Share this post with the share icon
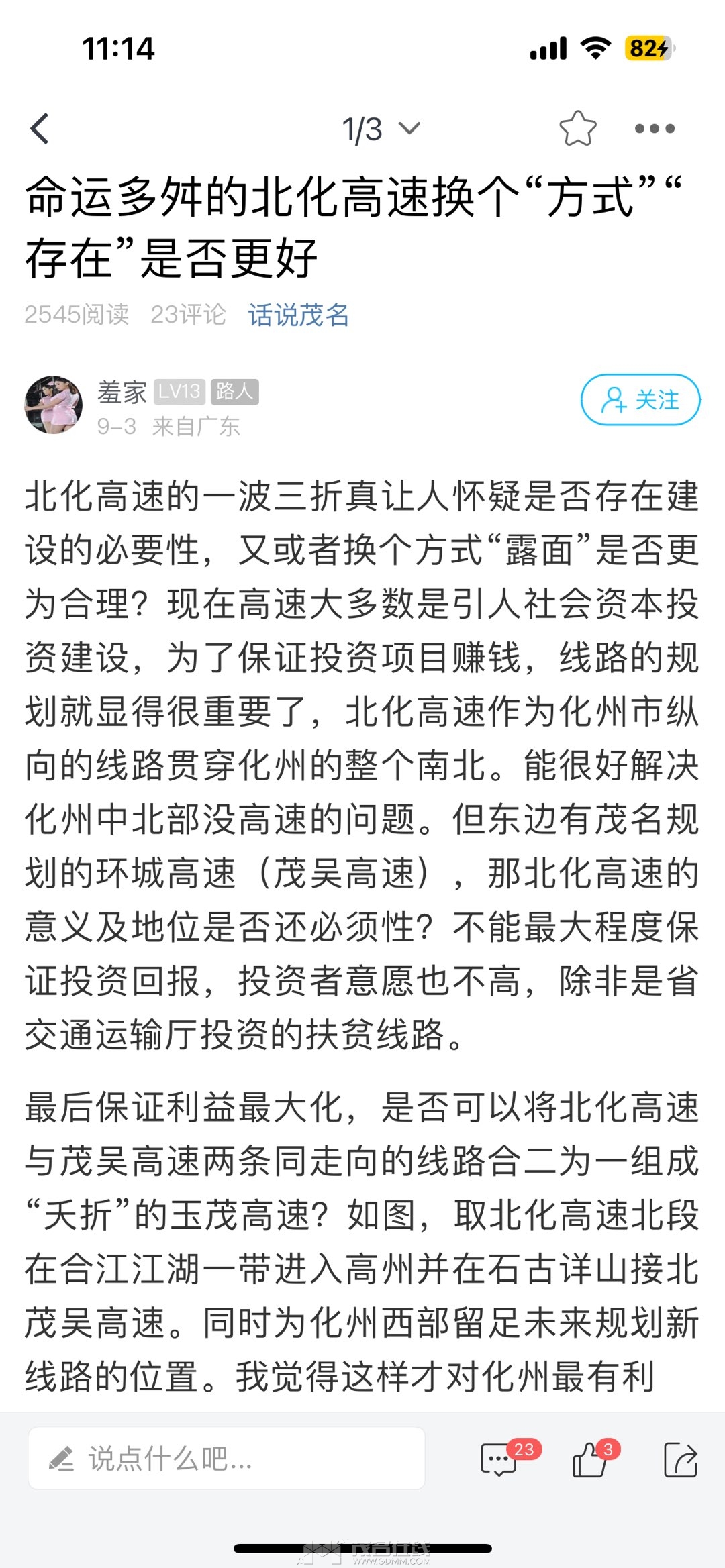The height and width of the screenshot is (1568, 725). pyautogui.click(x=680, y=1459)
